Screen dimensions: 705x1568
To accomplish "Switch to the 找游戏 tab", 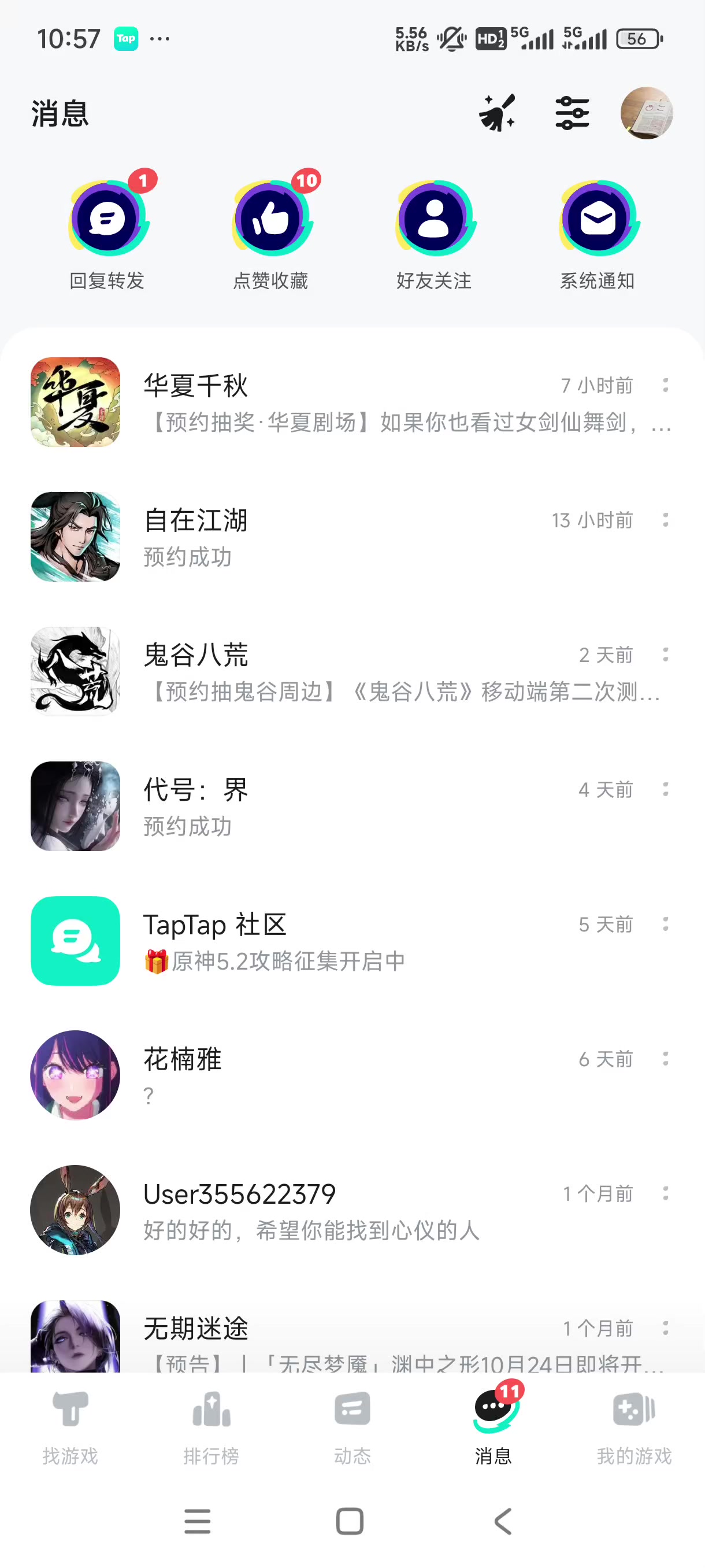I will [70, 1428].
